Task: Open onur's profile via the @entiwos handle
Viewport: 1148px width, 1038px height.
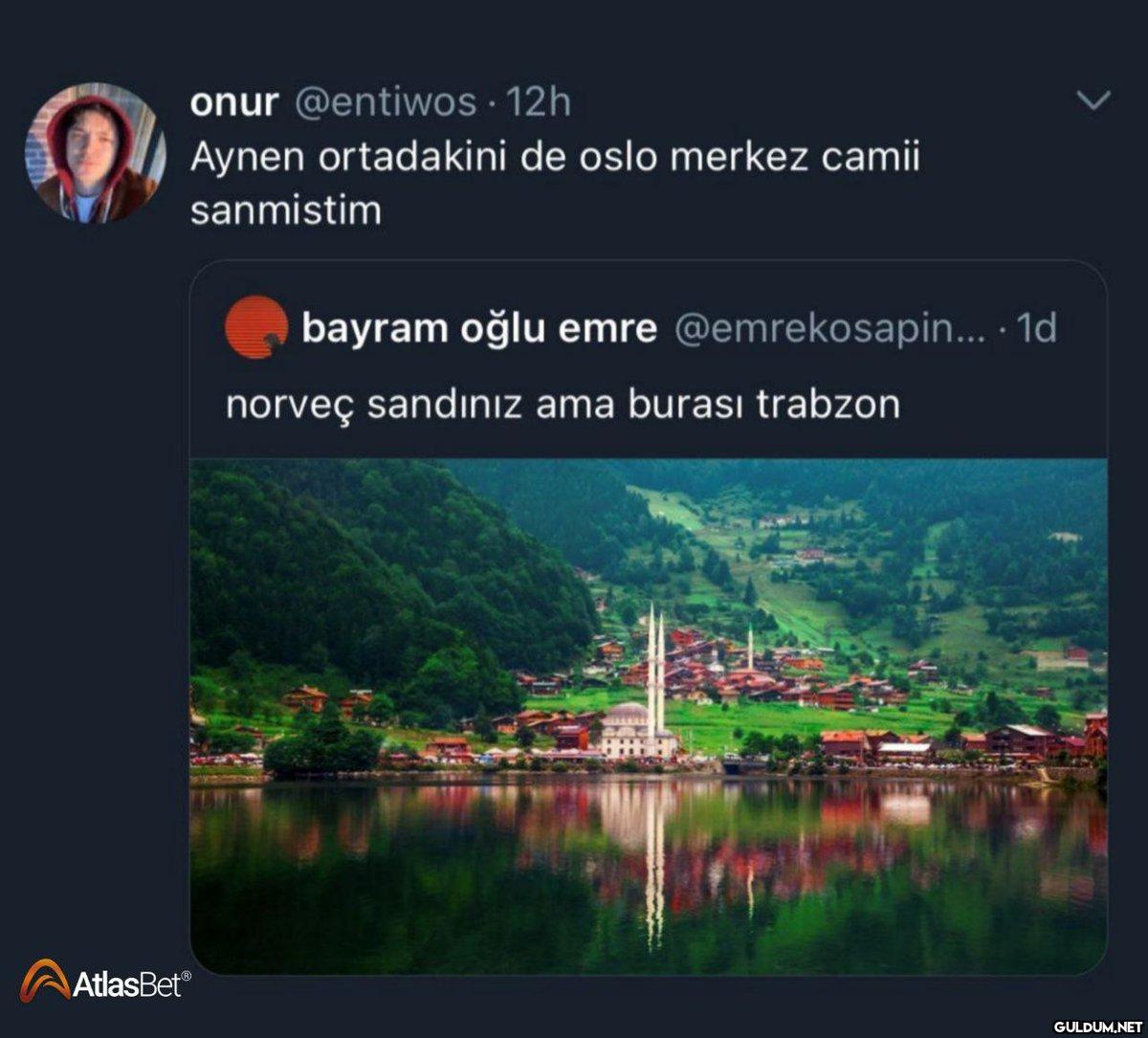Action: pyautogui.click(x=385, y=102)
